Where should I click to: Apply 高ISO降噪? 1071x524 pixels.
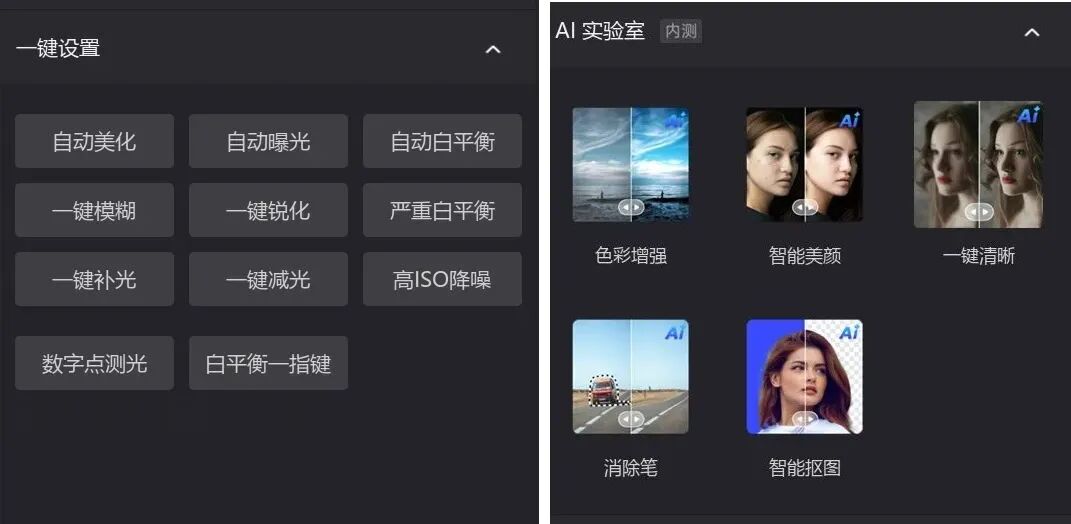coord(442,279)
